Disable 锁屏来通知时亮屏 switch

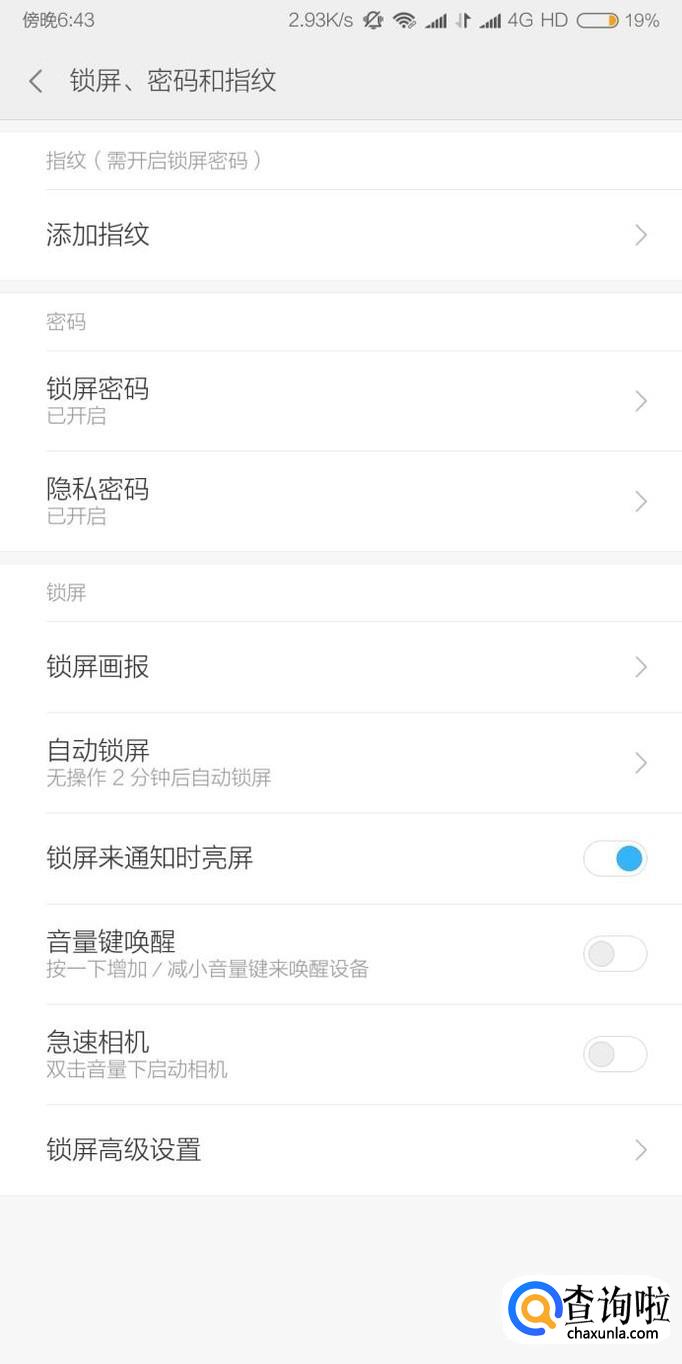click(x=615, y=858)
